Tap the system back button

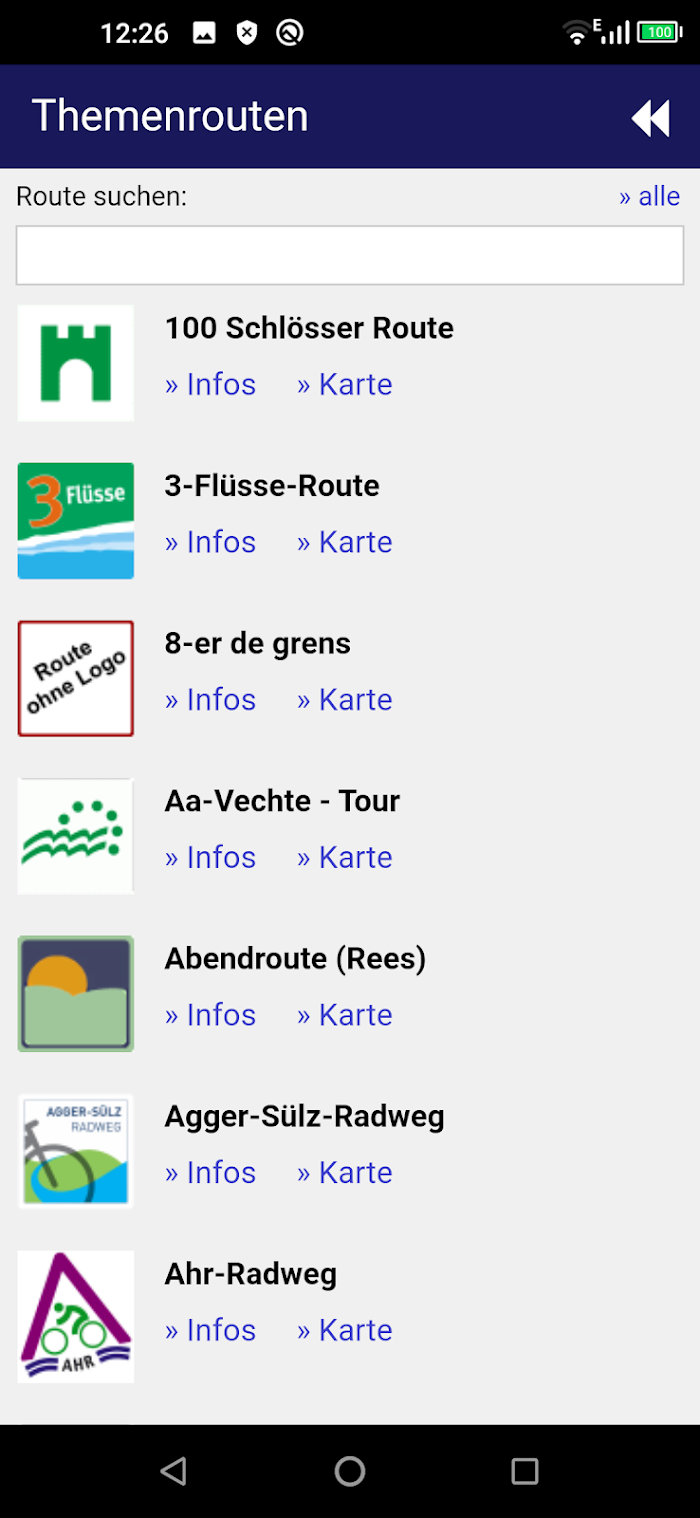[174, 1470]
